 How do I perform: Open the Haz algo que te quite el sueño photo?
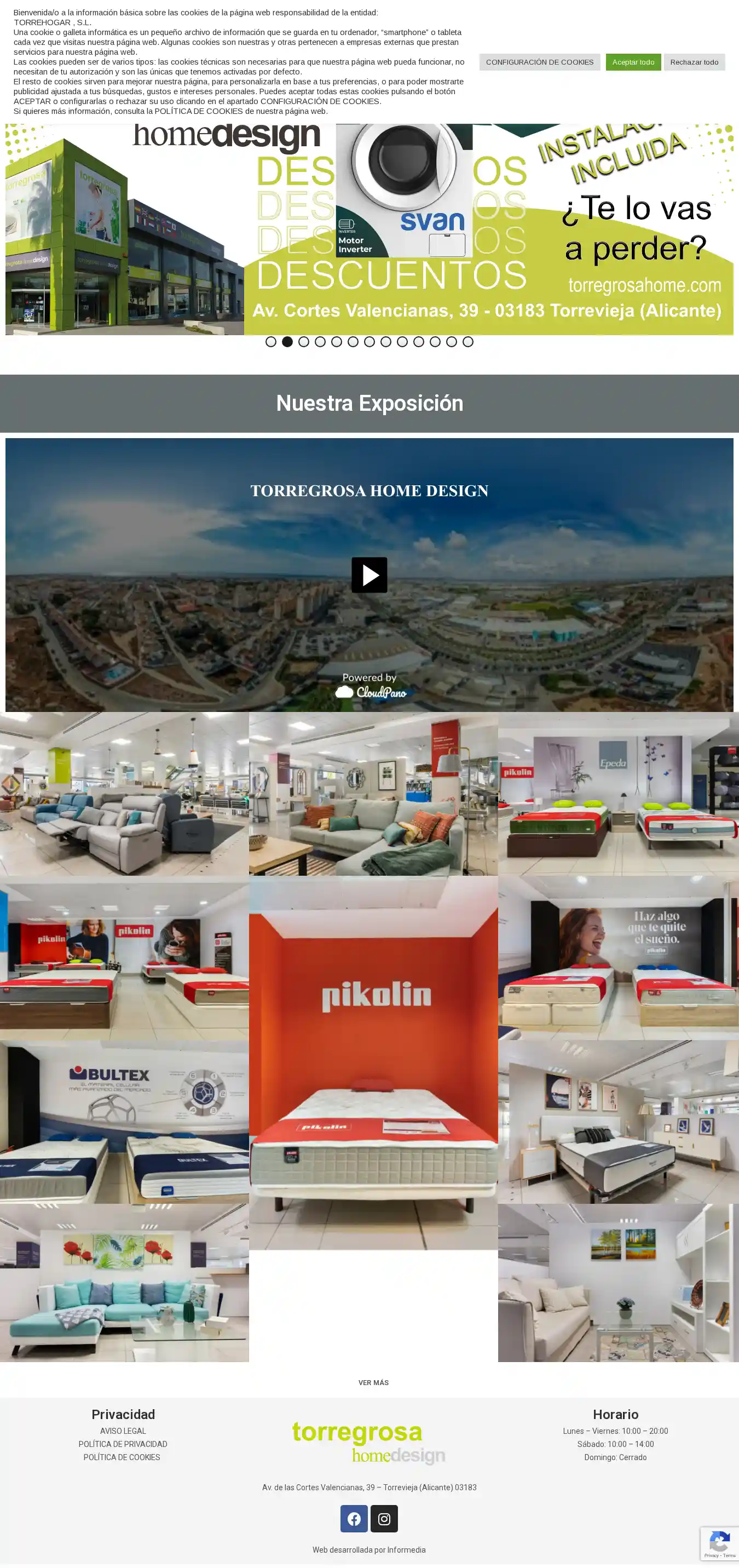point(618,958)
